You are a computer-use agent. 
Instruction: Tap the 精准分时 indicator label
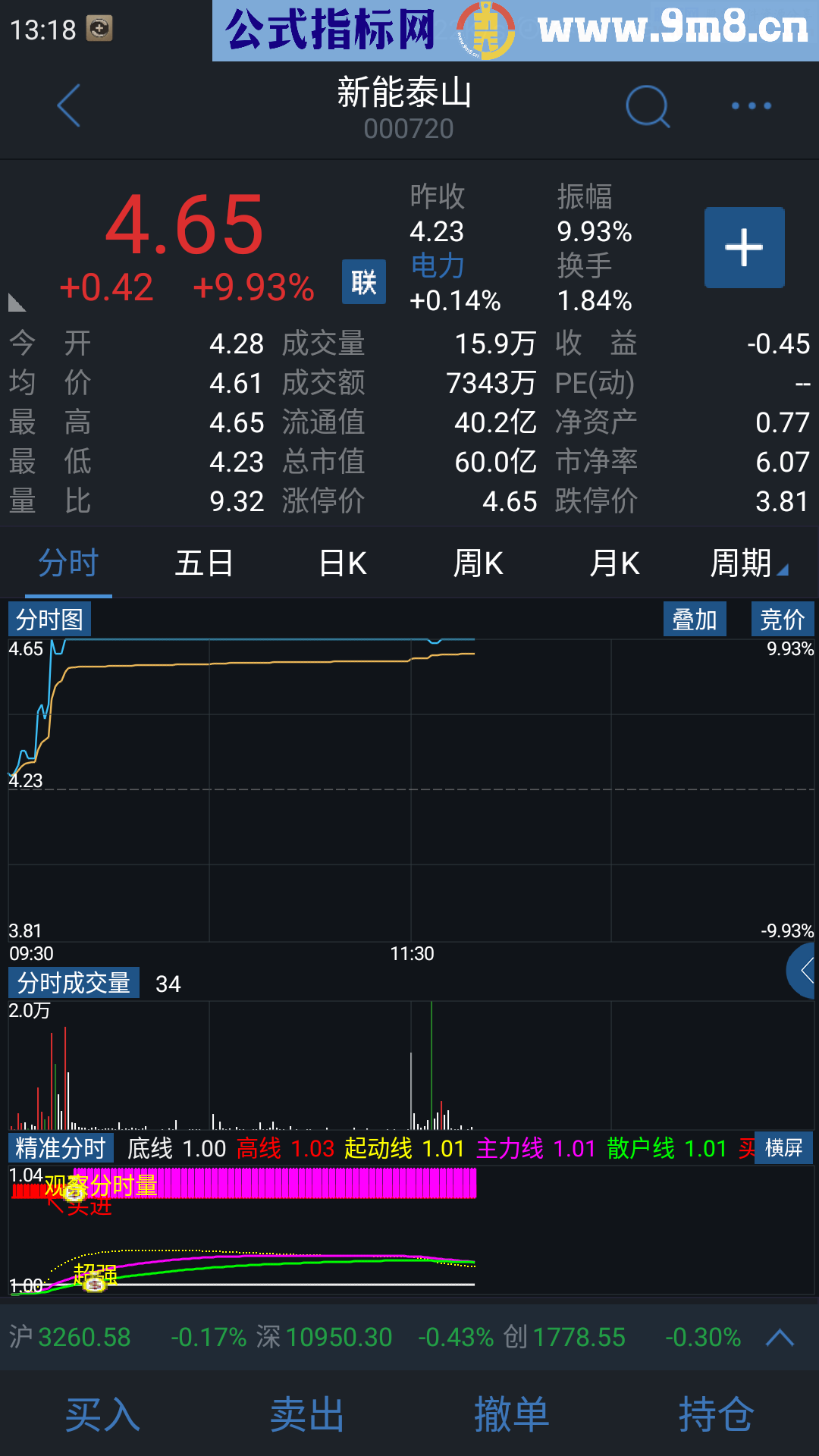tap(61, 1149)
